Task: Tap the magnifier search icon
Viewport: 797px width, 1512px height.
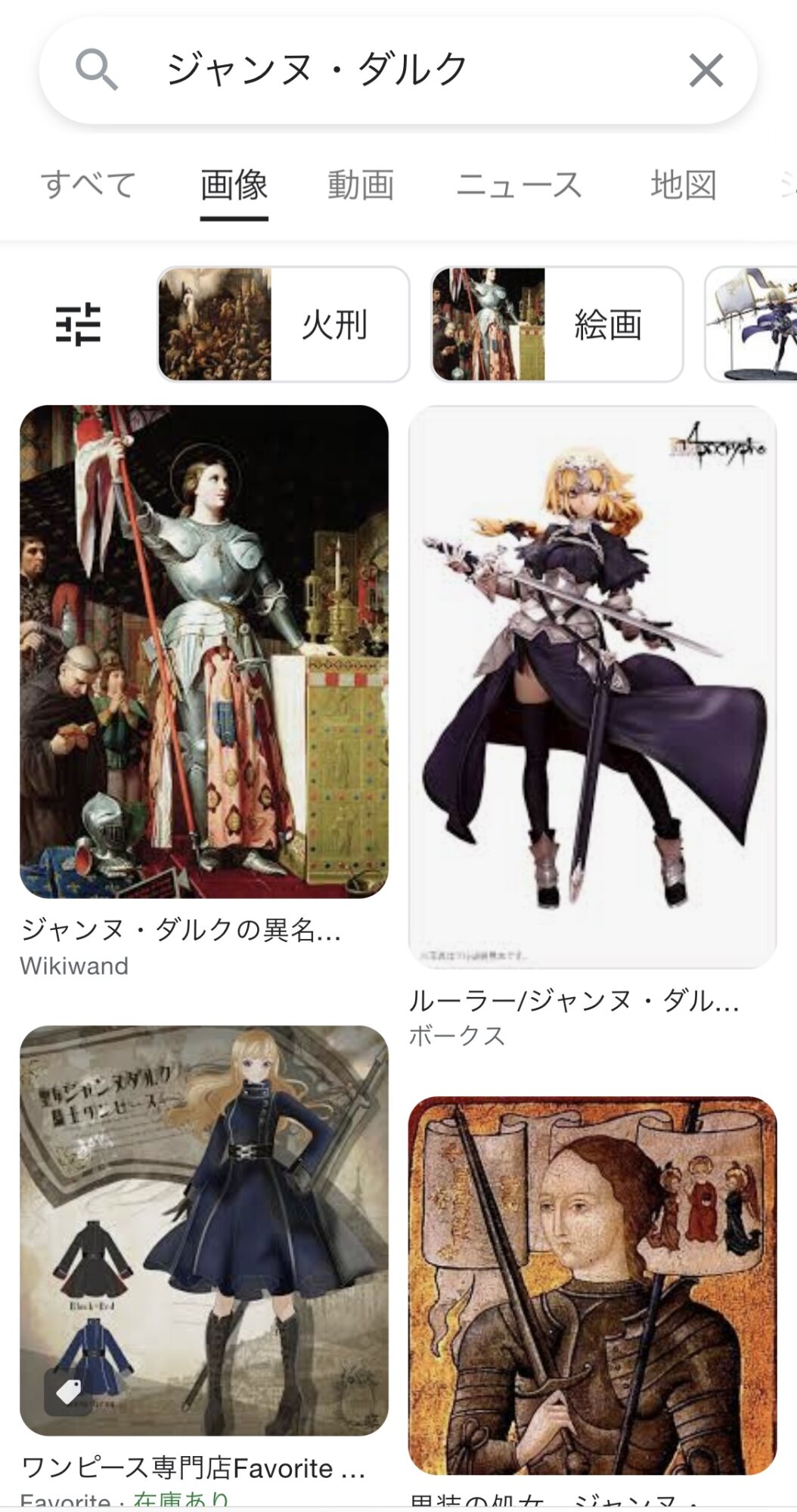Action: [x=97, y=70]
